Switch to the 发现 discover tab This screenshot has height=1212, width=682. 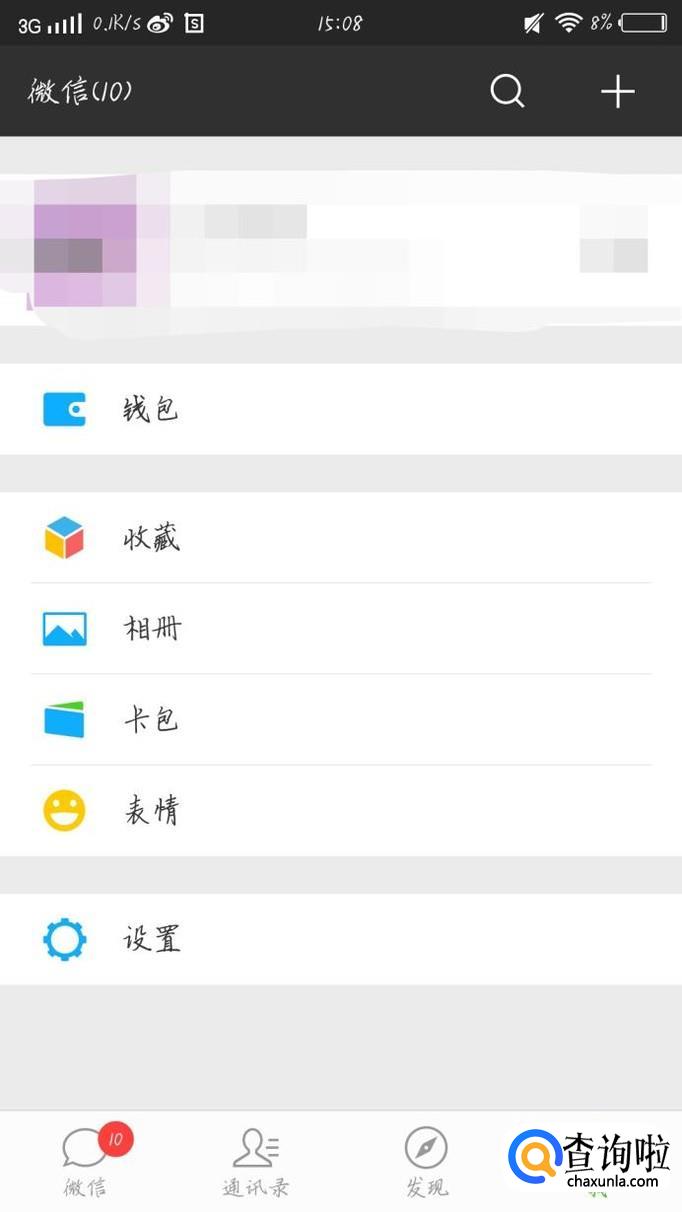(426, 1162)
